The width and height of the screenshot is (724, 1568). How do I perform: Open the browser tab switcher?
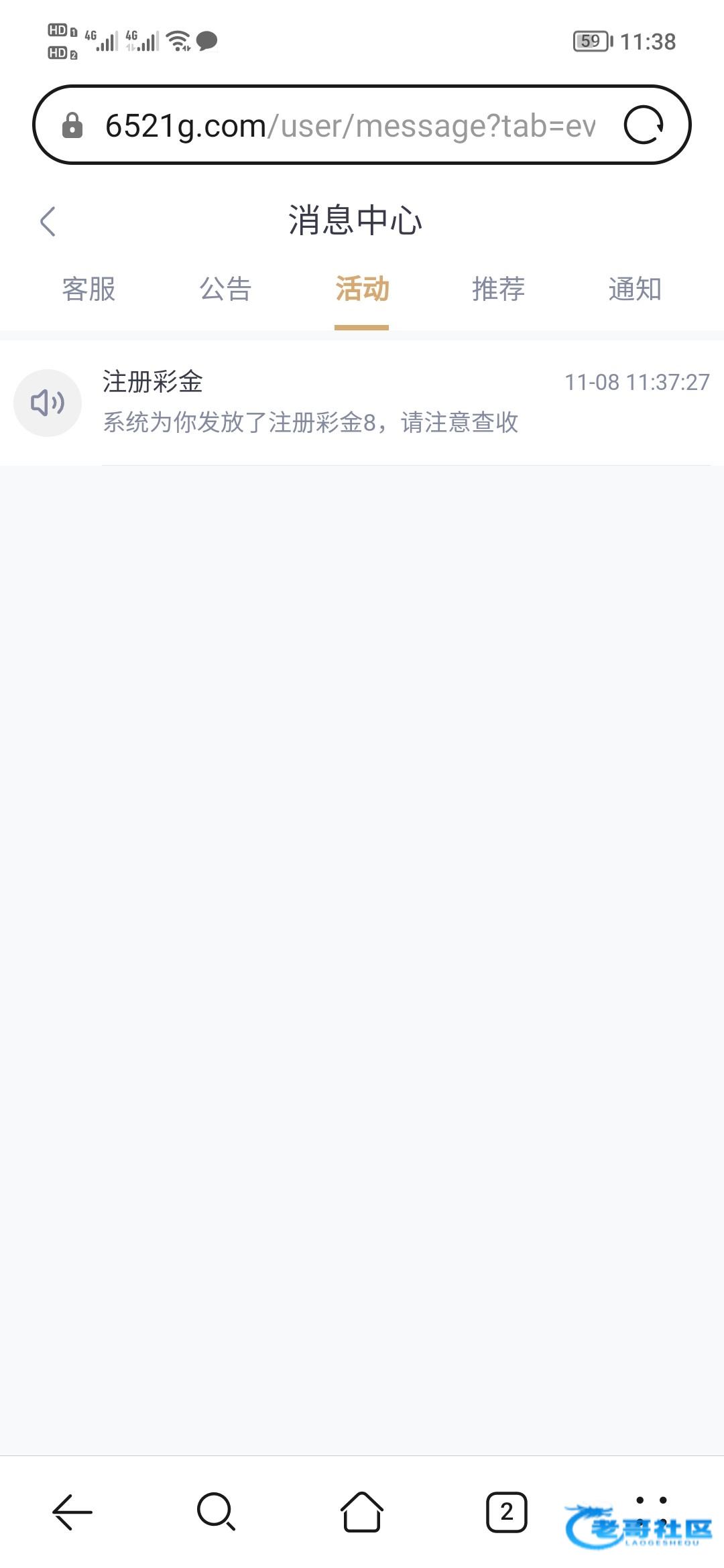tap(506, 1512)
